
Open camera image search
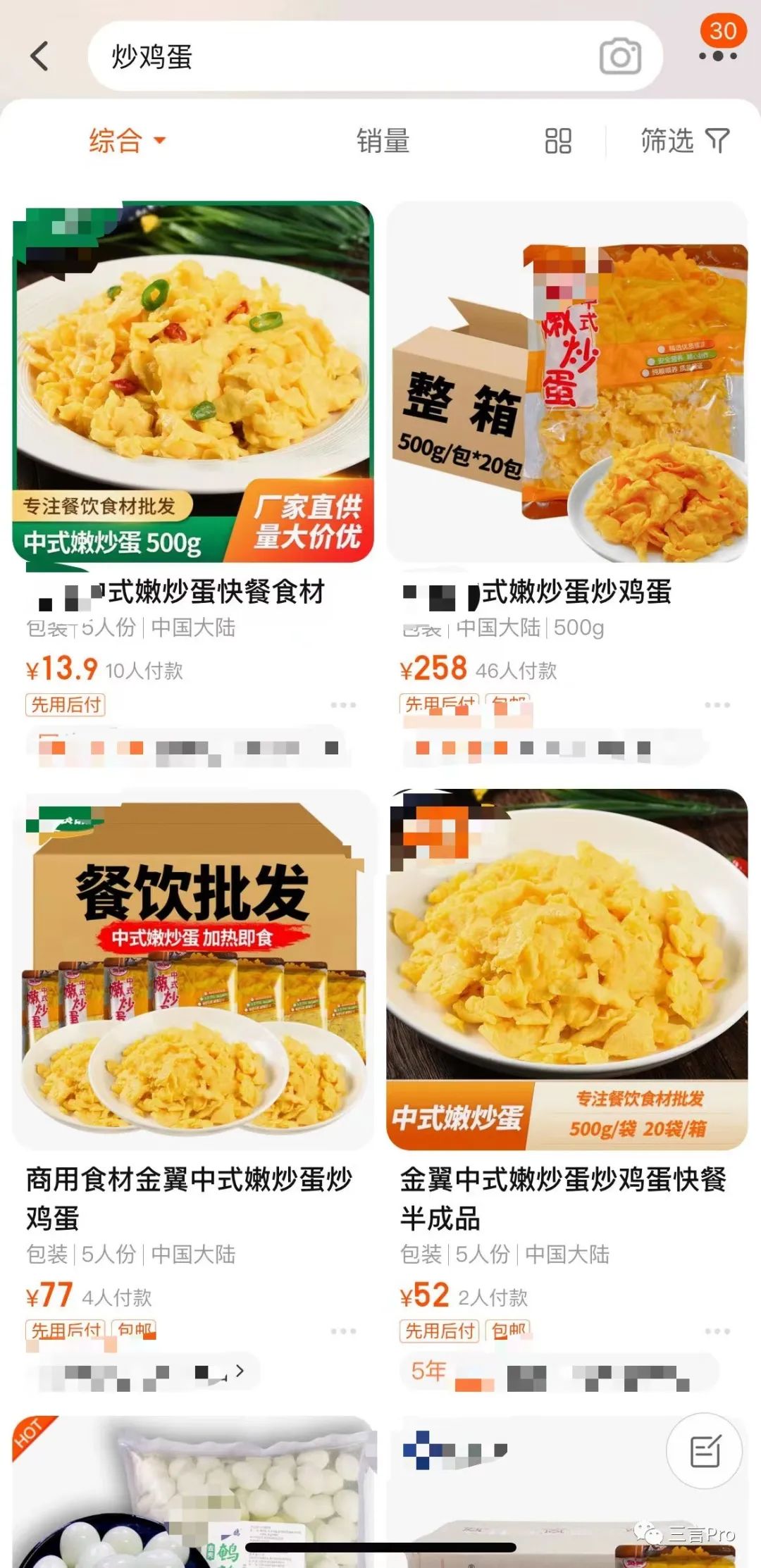coord(620,57)
